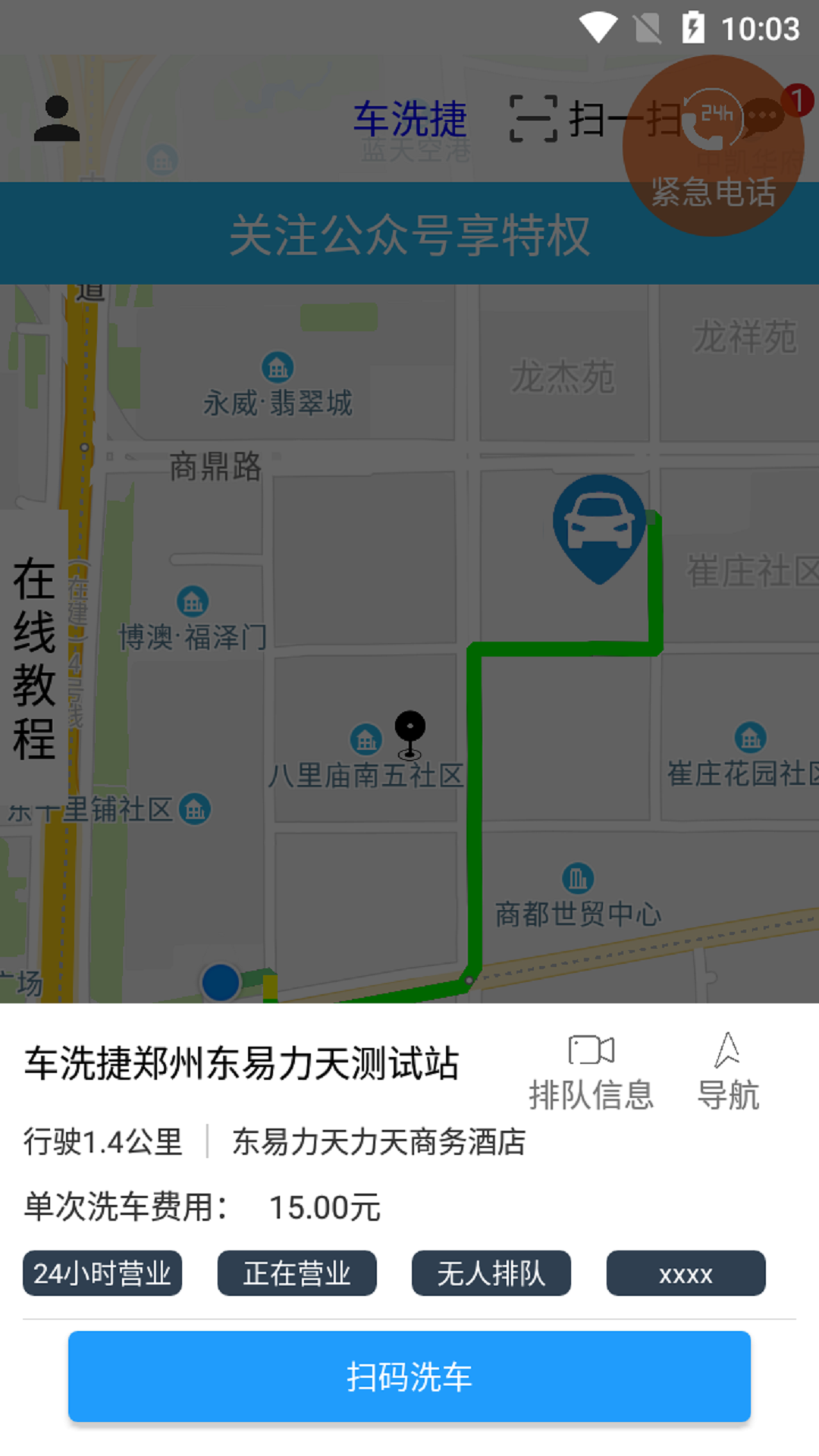This screenshot has height=1456, width=819.
Task: Open 在线教程 online tutorial
Action: tap(34, 658)
